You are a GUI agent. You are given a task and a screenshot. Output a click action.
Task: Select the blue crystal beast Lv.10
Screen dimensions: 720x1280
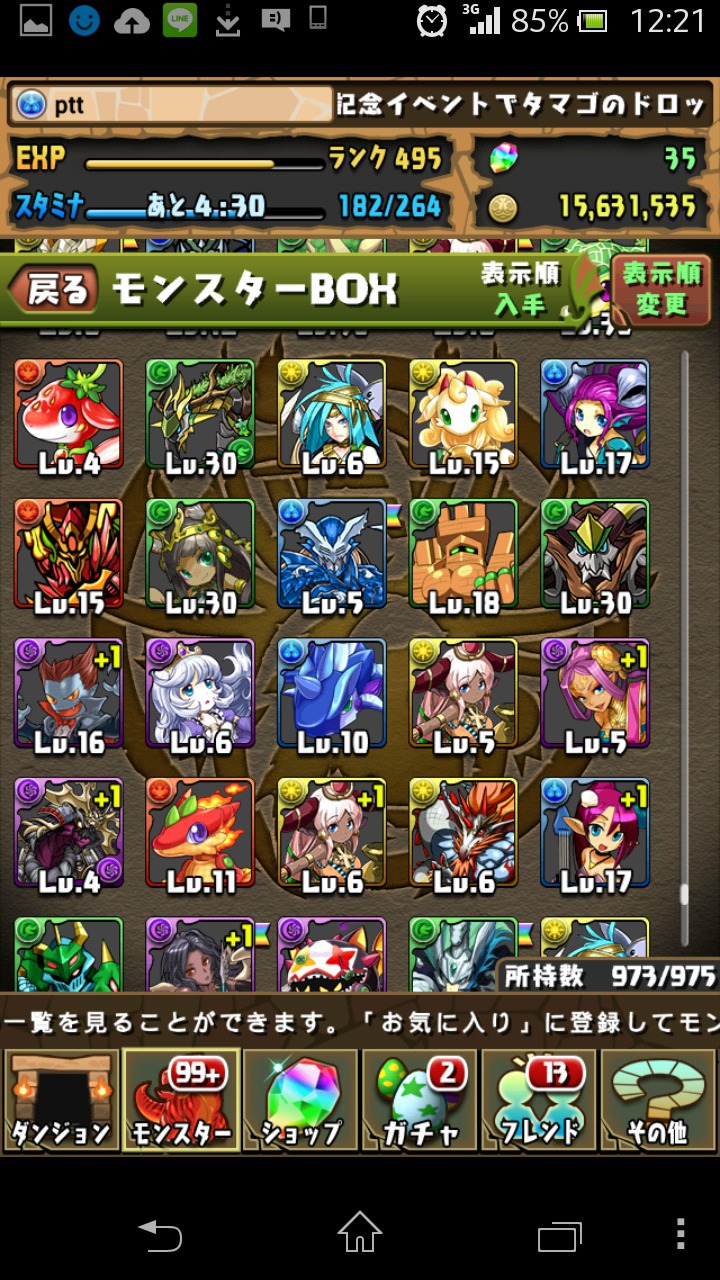pyautogui.click(x=332, y=695)
